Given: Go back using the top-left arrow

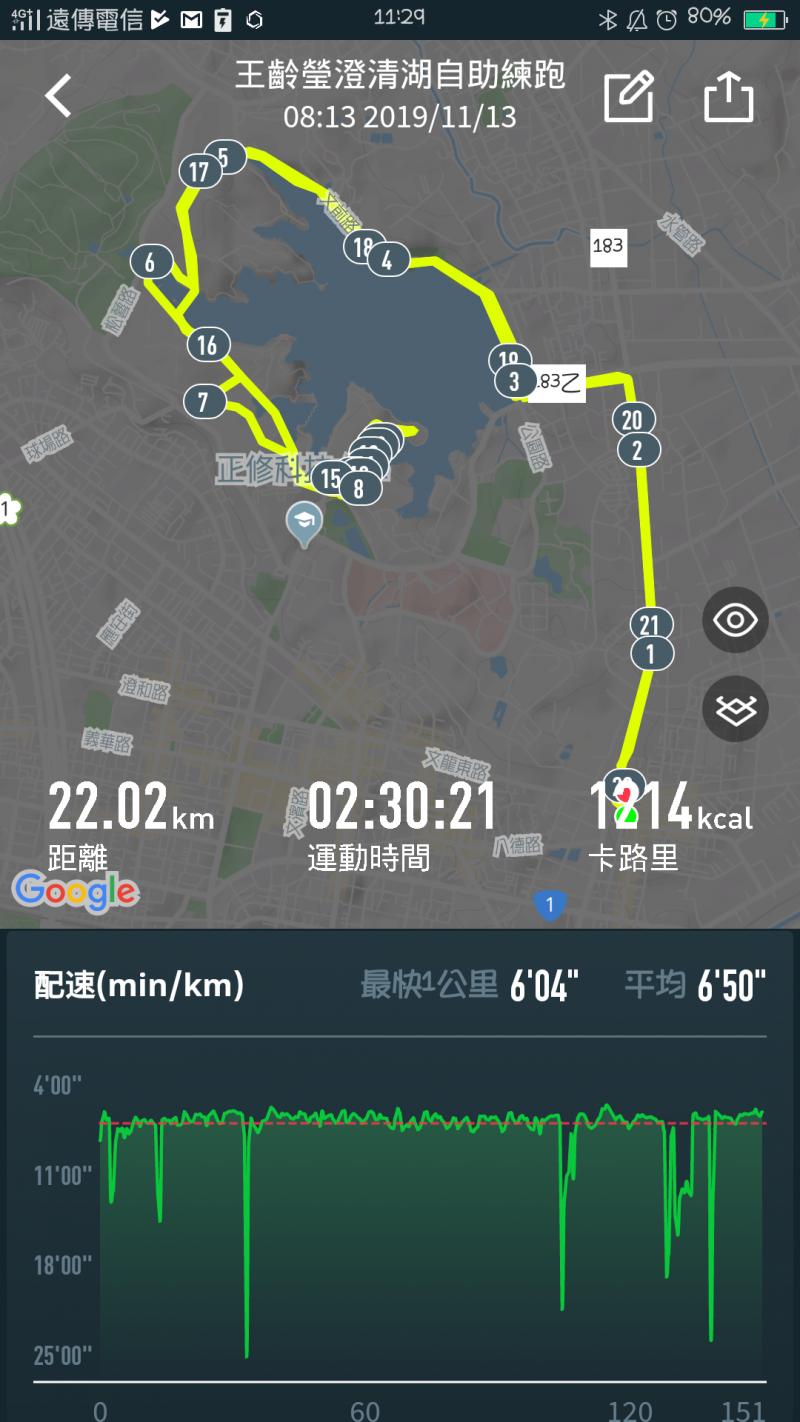Looking at the screenshot, I should point(59,97).
